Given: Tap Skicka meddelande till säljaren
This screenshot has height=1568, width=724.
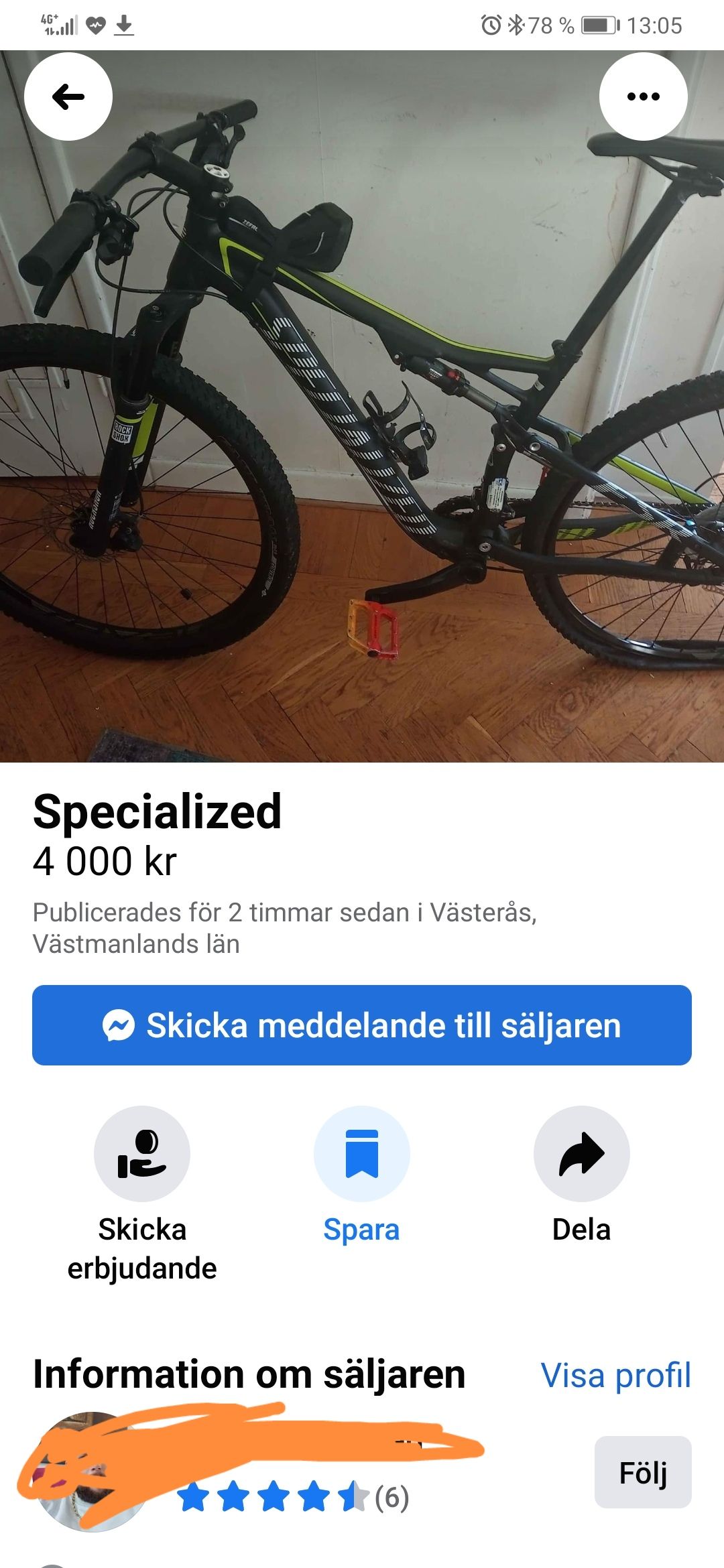Looking at the screenshot, I should [362, 1025].
